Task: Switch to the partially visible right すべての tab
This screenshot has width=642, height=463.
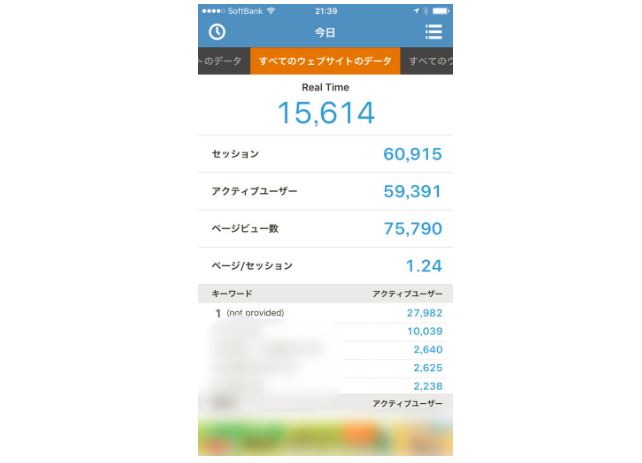Action: coord(429,61)
